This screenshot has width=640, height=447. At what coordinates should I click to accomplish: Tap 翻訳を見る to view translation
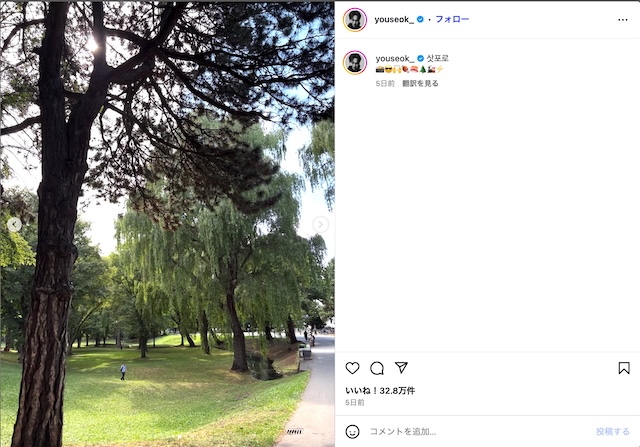[420, 84]
